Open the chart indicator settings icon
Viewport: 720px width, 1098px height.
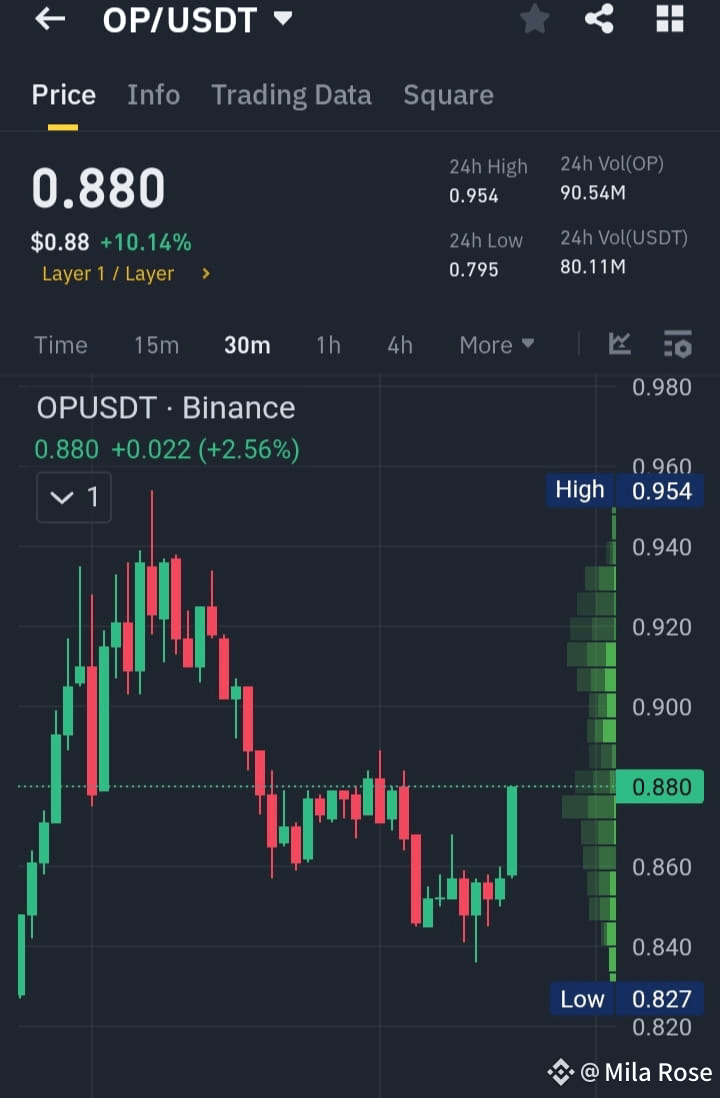677,343
